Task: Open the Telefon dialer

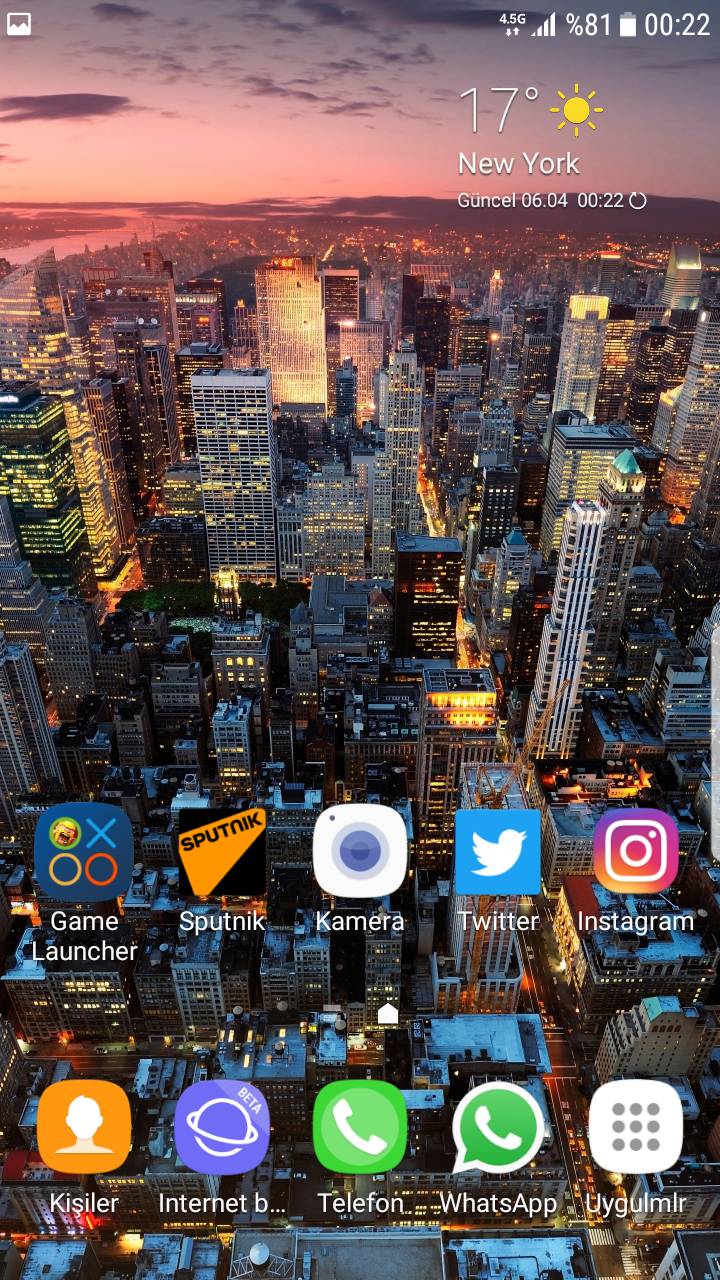Action: click(360, 1127)
